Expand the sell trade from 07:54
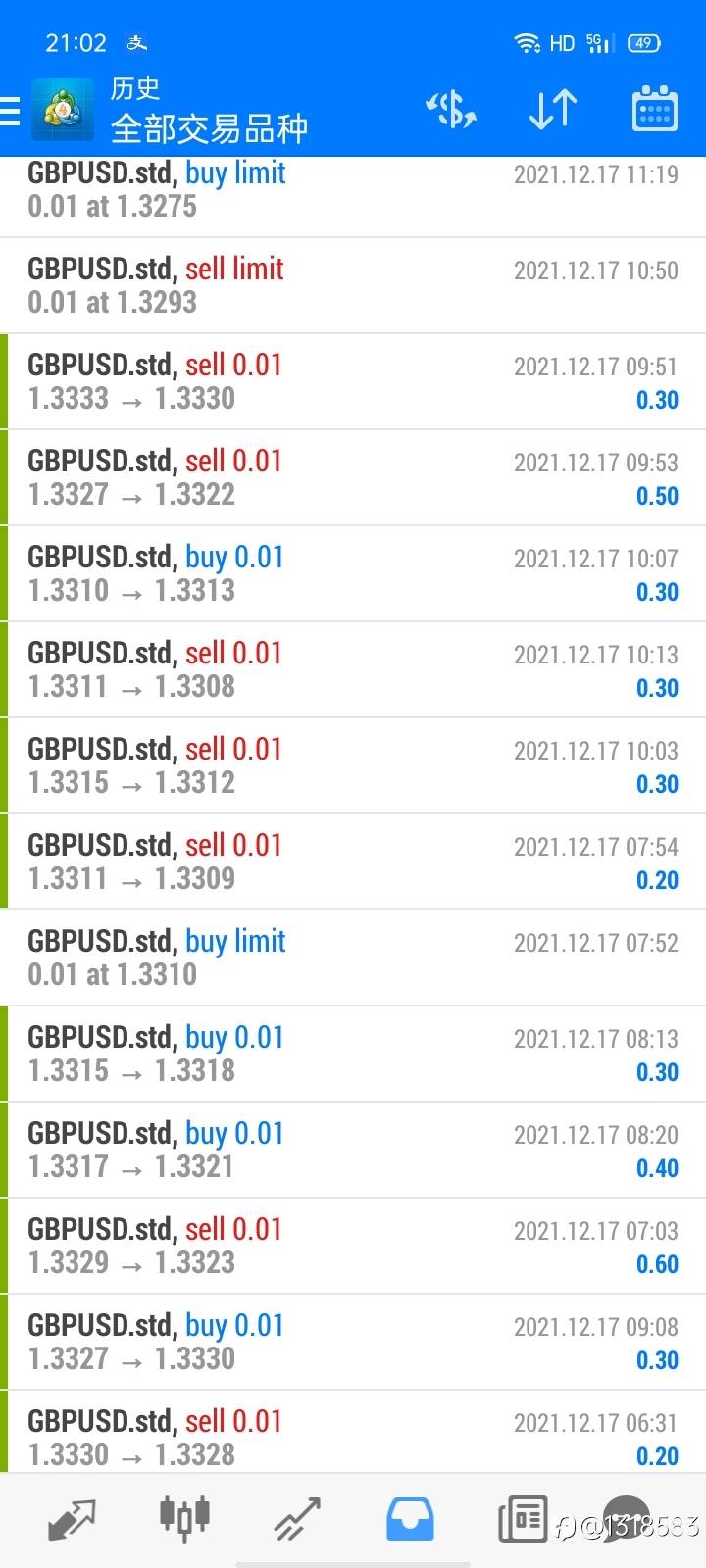 coord(353,861)
